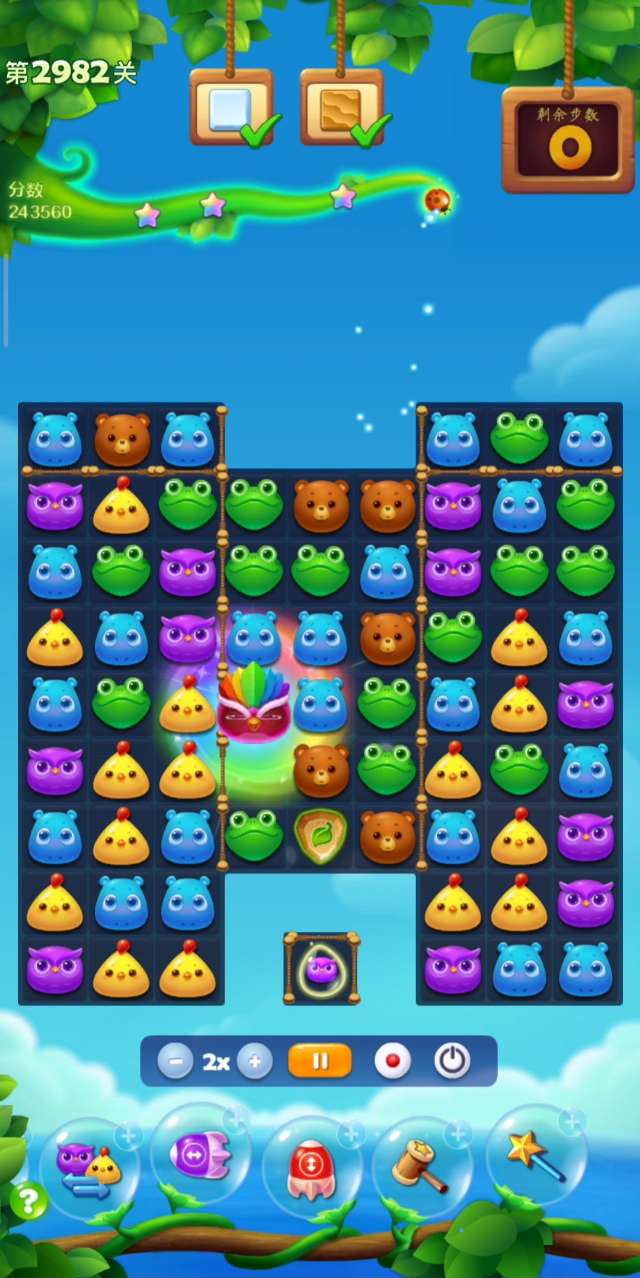Tap the power button on the control bar
This screenshot has width=640, height=1278.
pyautogui.click(x=452, y=1061)
